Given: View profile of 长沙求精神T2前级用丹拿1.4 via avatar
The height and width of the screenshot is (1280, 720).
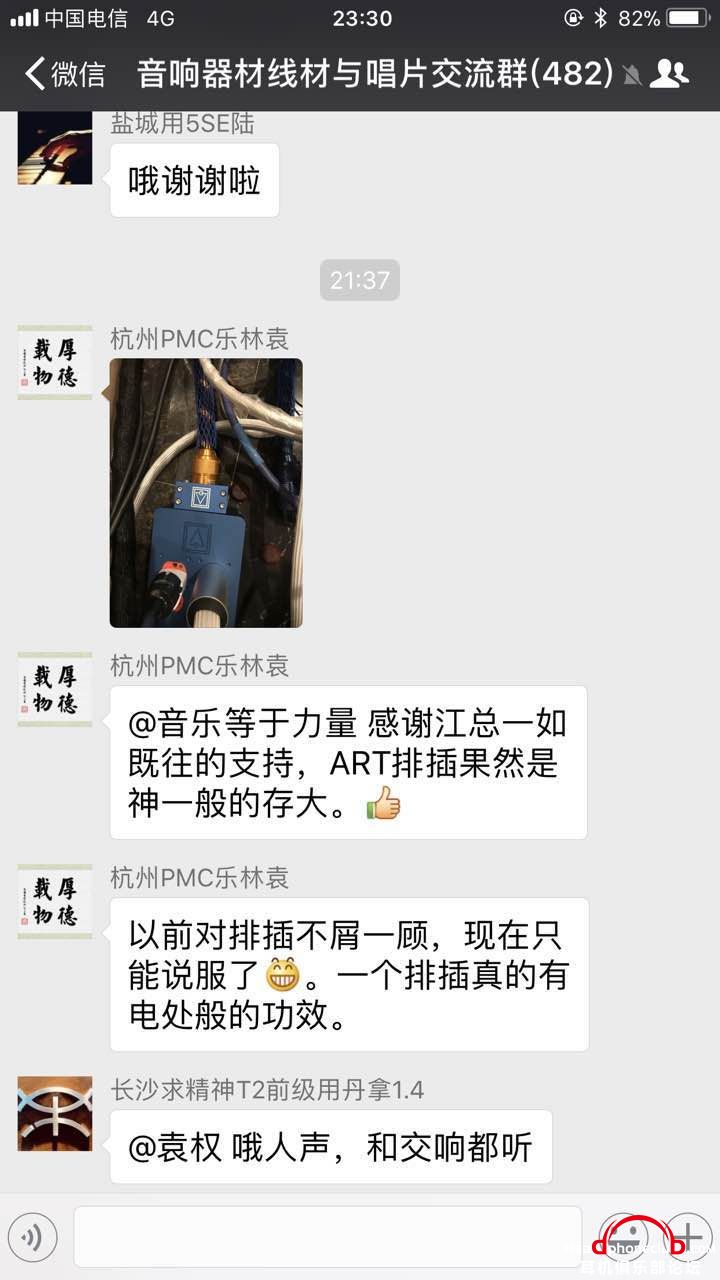Looking at the screenshot, I should [x=55, y=1113].
